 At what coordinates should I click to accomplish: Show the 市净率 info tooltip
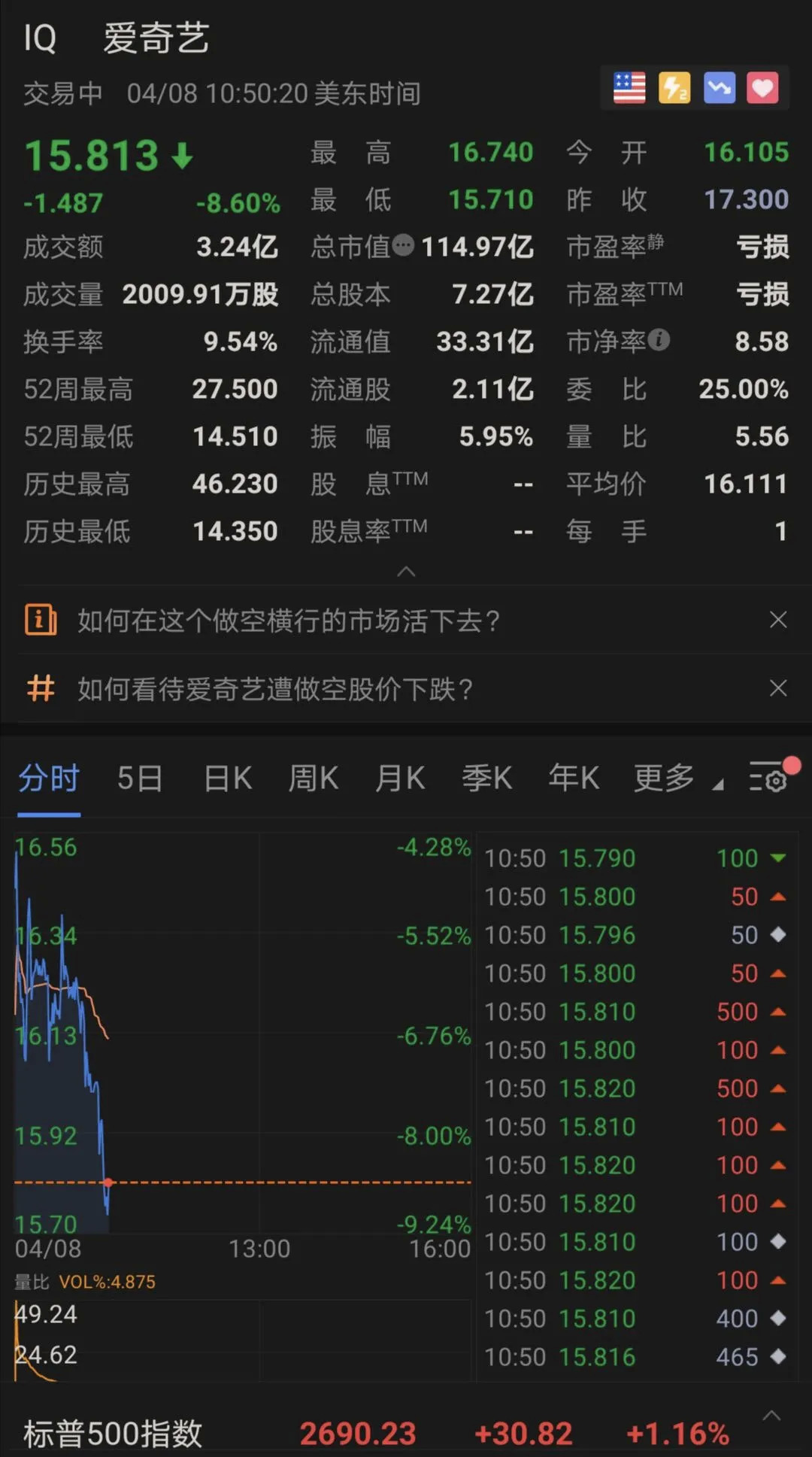659,340
